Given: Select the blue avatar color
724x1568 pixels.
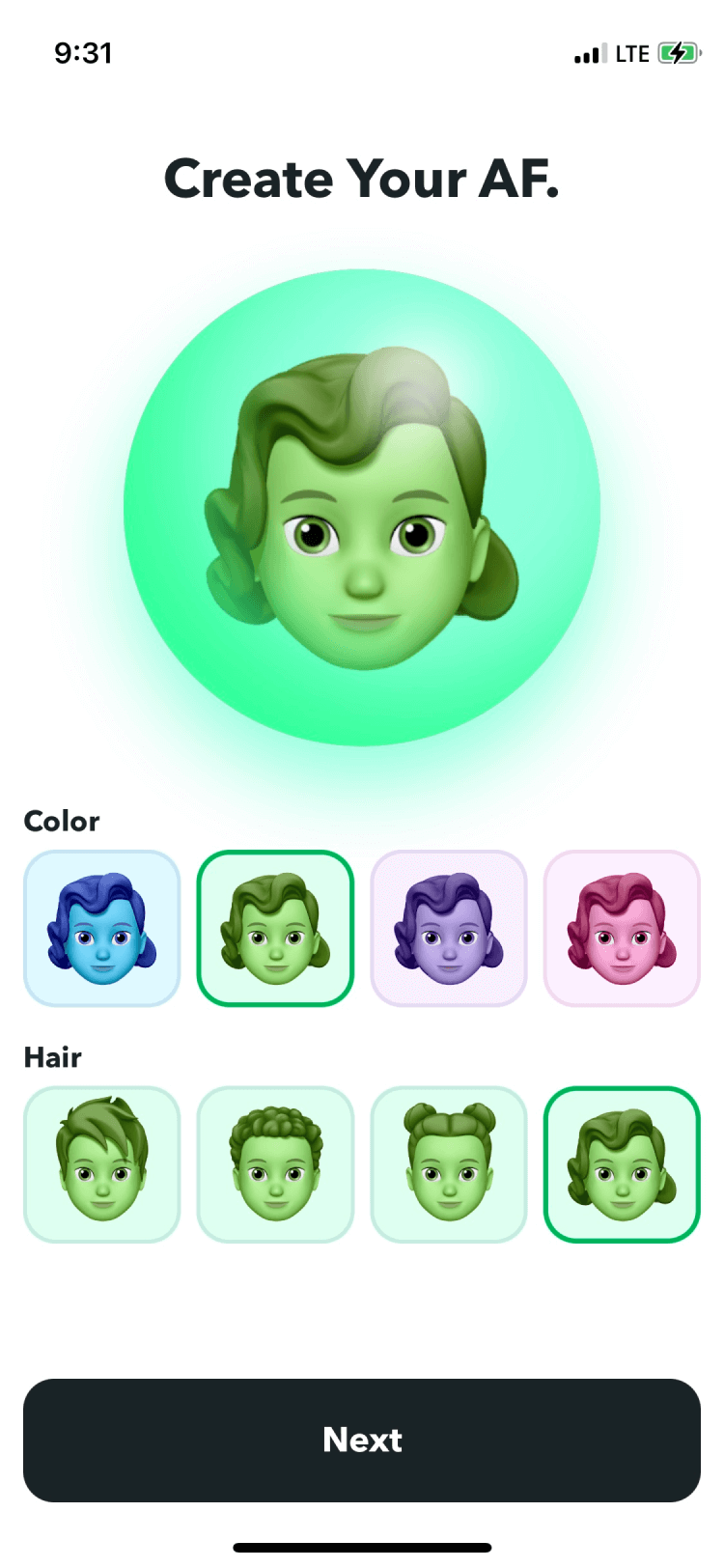Looking at the screenshot, I should (x=101, y=928).
